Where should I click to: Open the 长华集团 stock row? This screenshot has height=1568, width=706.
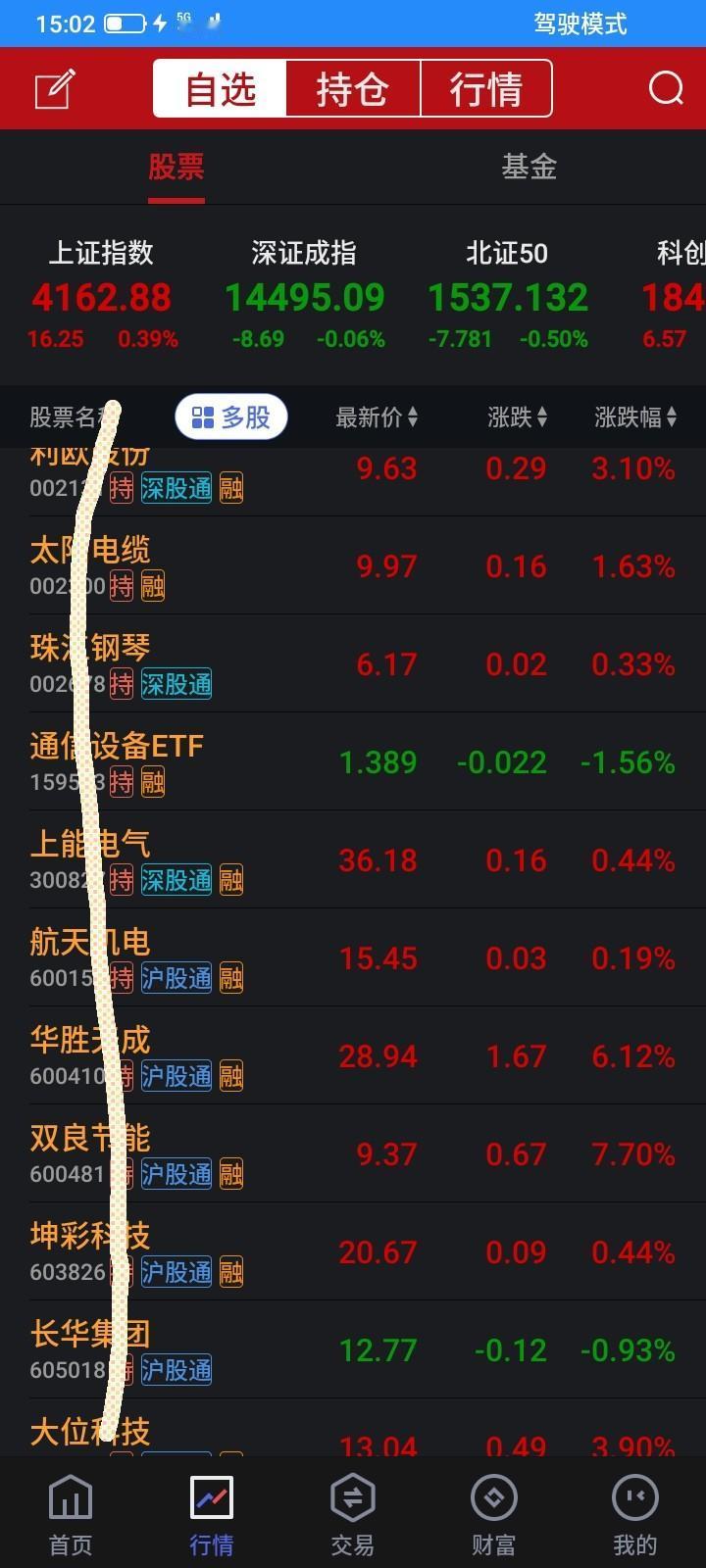tap(353, 1349)
